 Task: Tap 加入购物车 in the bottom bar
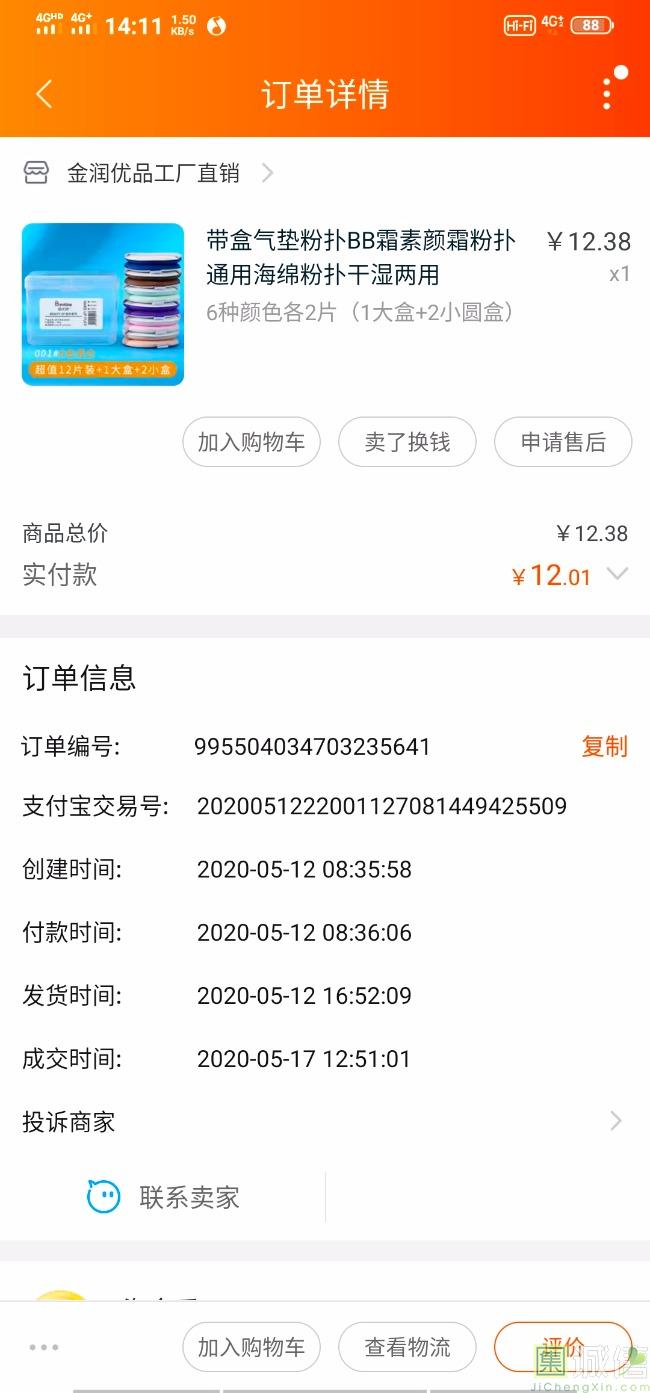click(251, 1347)
